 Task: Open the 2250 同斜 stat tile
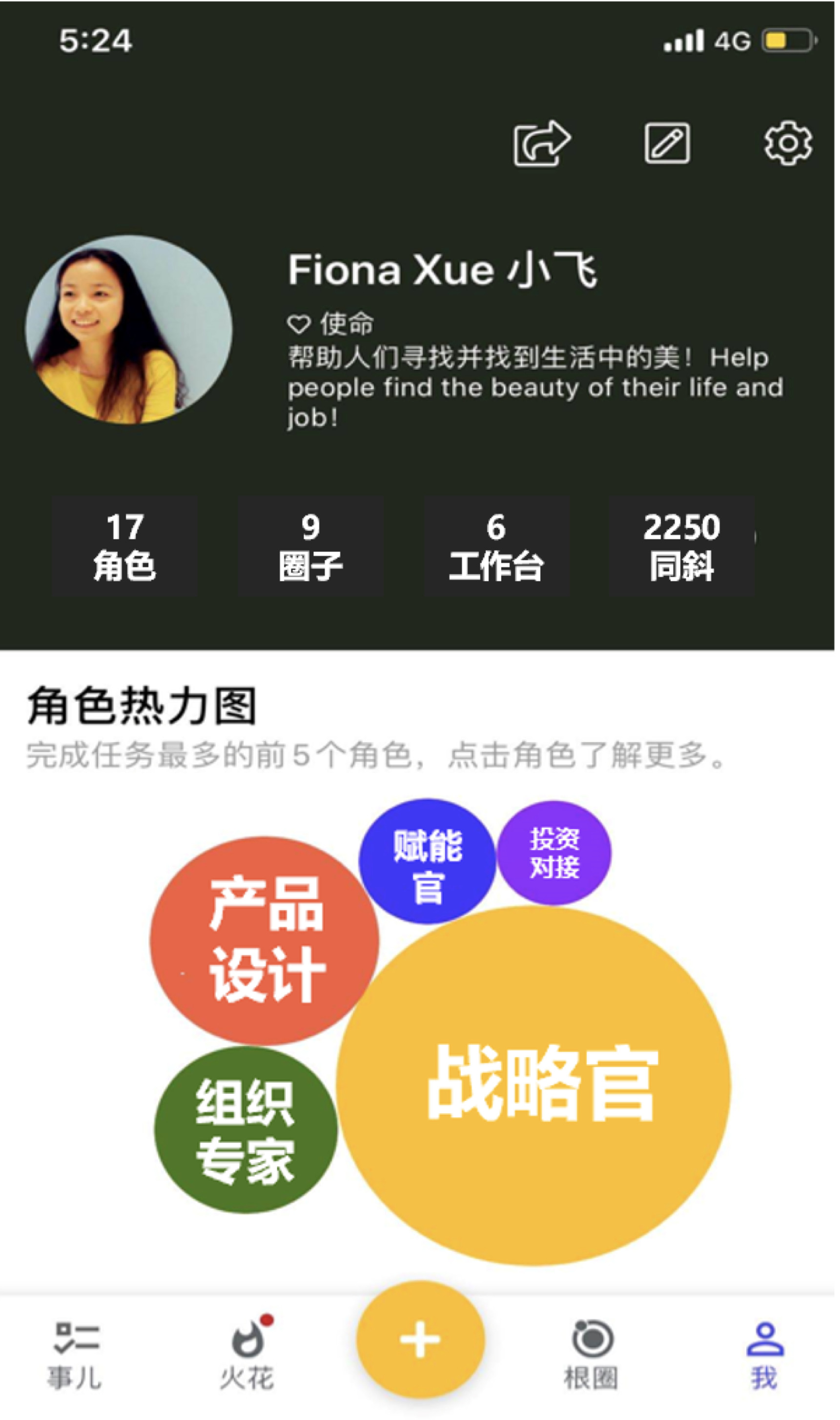[x=682, y=546]
